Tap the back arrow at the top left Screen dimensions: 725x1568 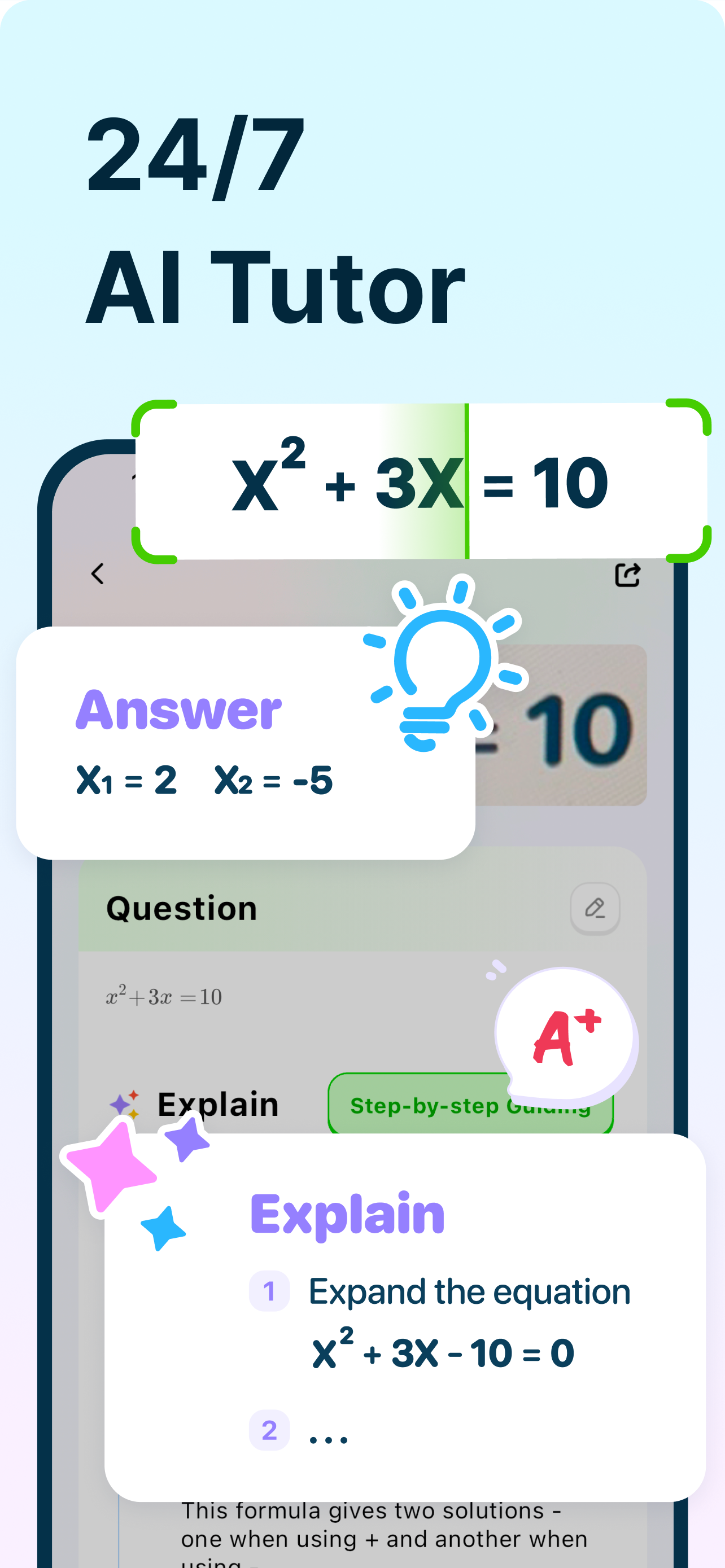(97, 573)
